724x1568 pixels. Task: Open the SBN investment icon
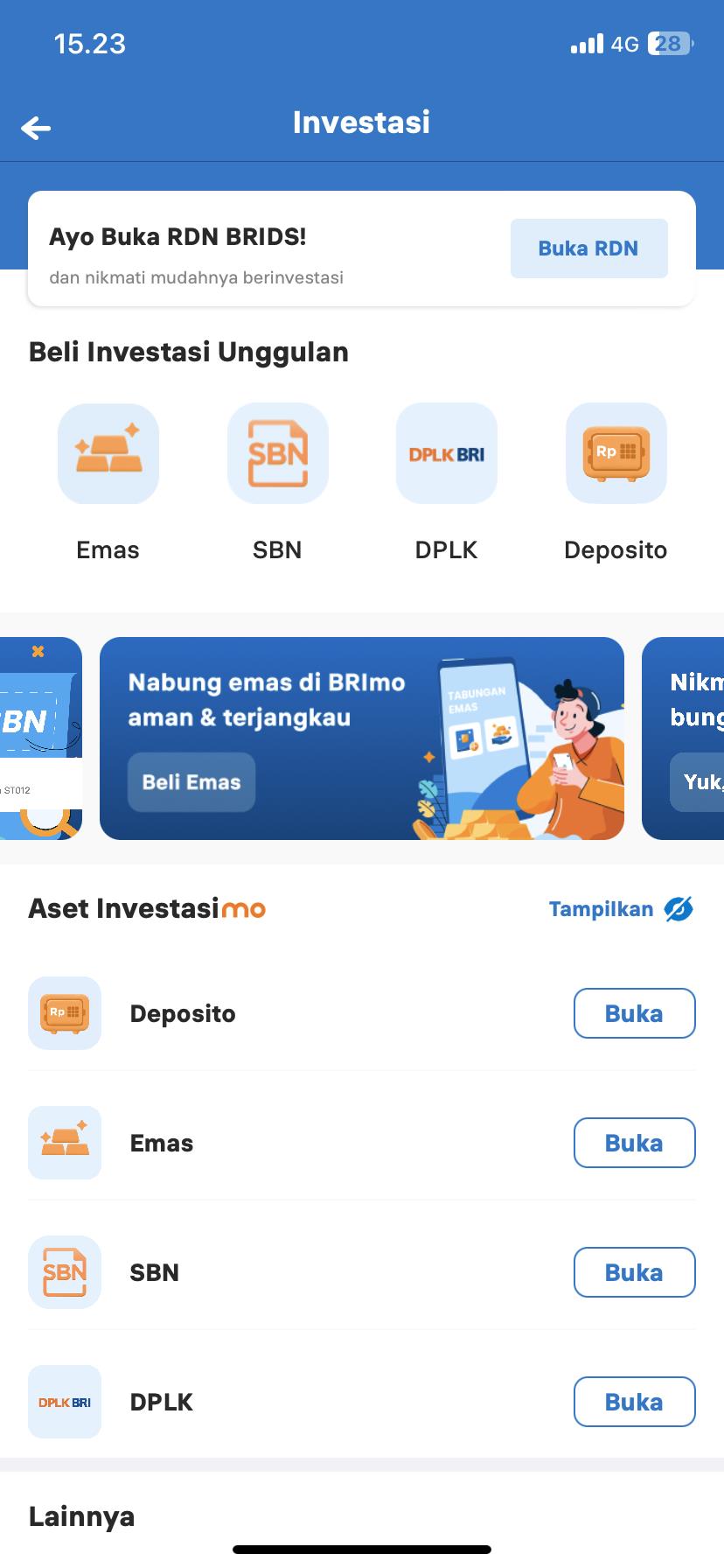tap(277, 453)
